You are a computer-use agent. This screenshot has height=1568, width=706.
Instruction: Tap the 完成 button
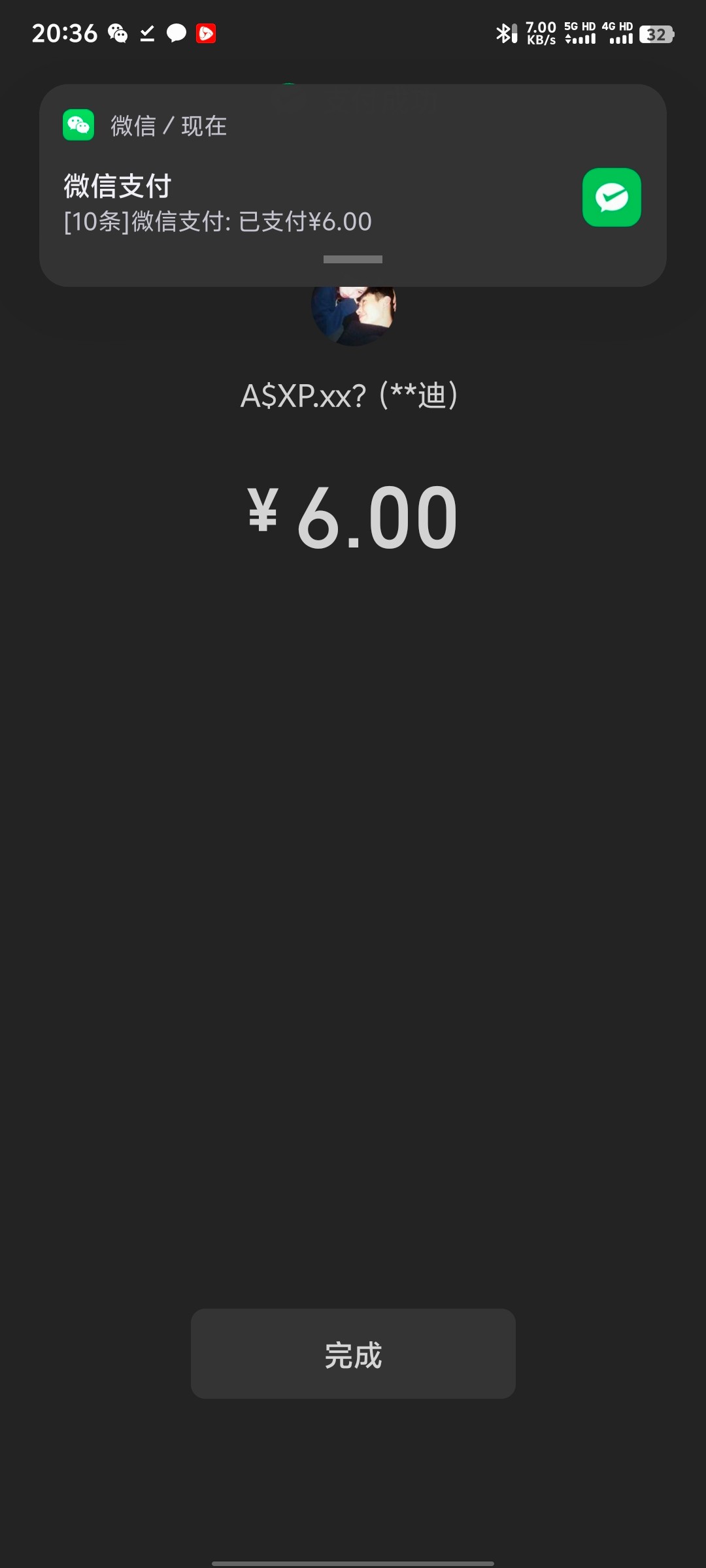click(353, 1353)
